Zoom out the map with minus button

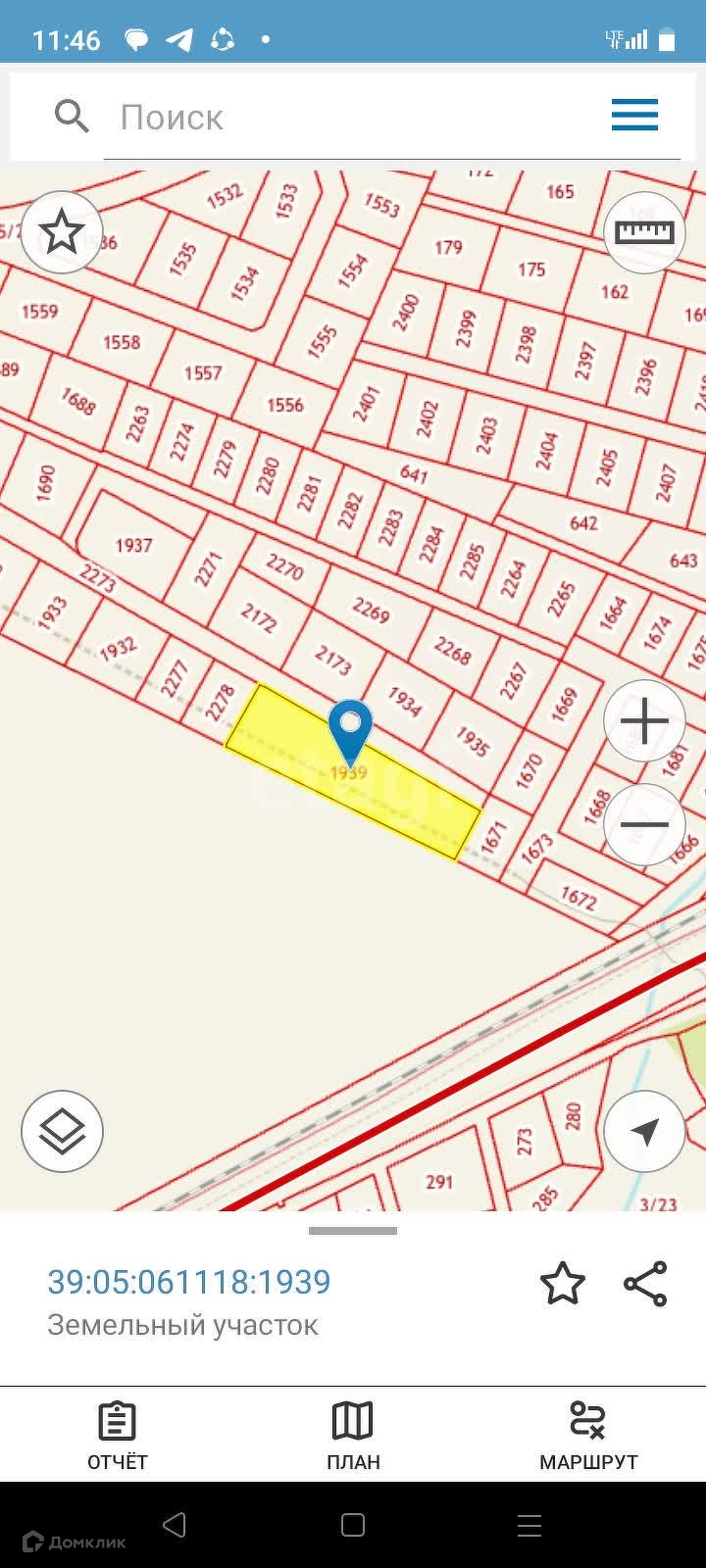(x=644, y=824)
